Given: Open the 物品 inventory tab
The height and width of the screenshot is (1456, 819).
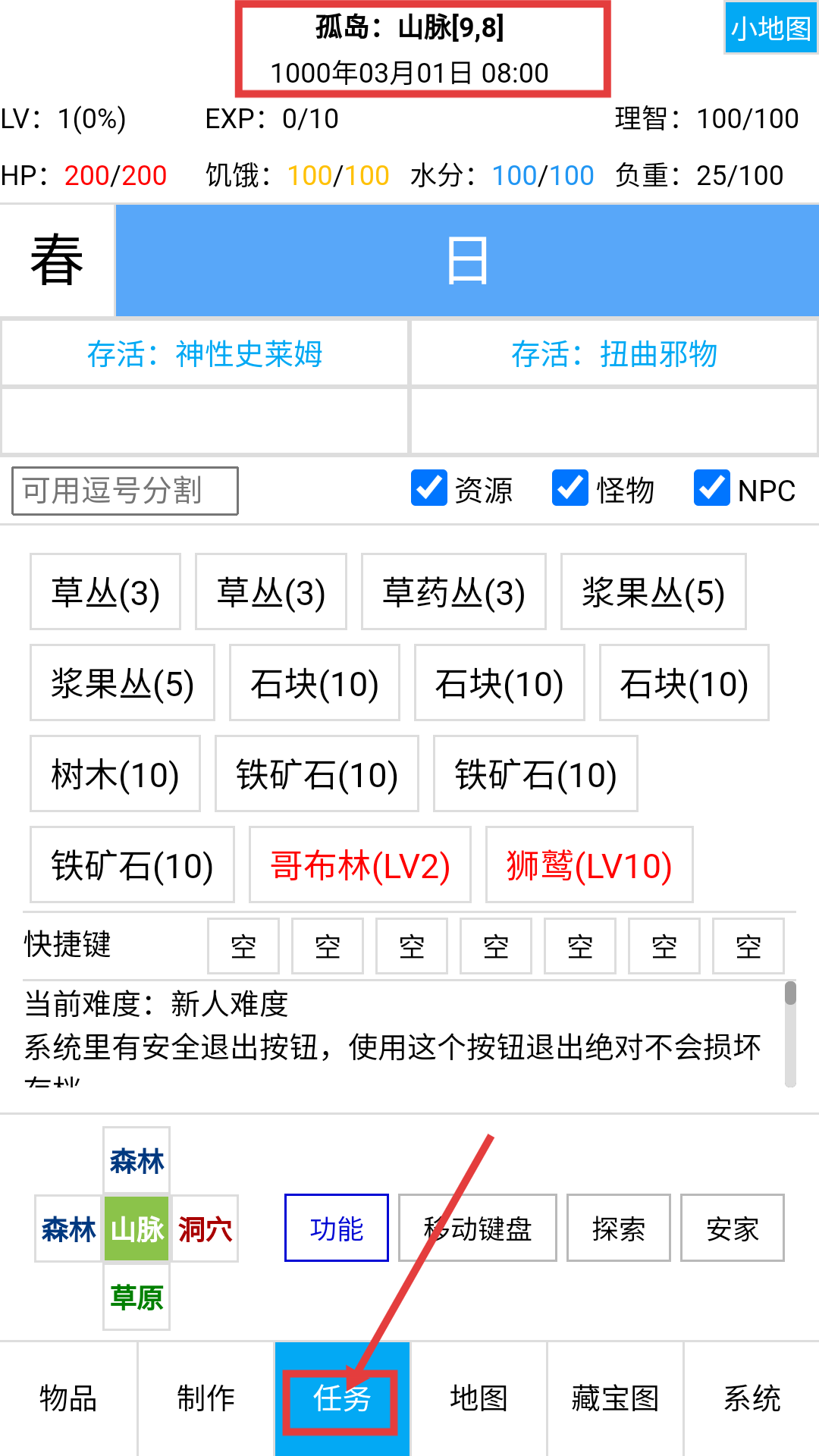Looking at the screenshot, I should [x=68, y=1398].
